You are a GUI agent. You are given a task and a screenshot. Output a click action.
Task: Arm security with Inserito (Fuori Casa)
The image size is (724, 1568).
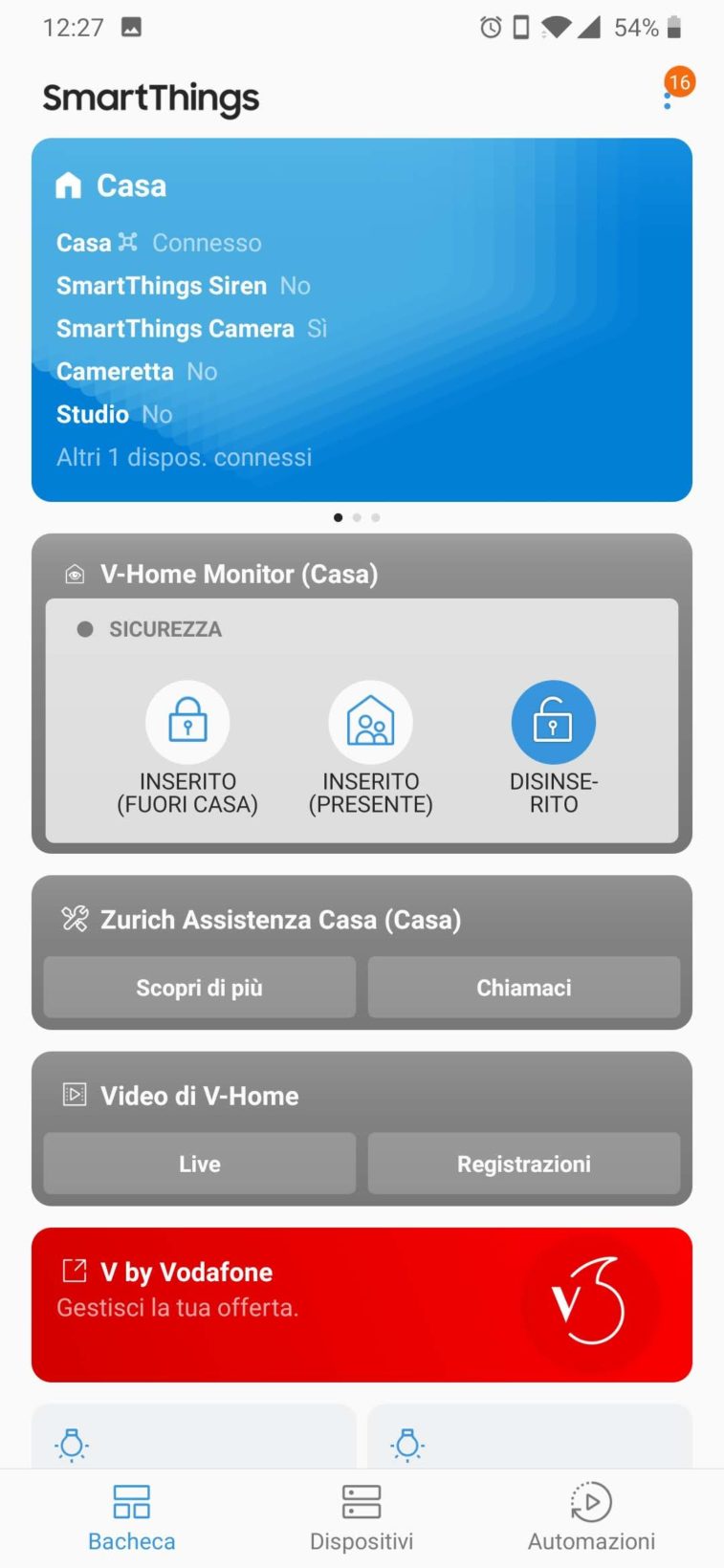[187, 722]
